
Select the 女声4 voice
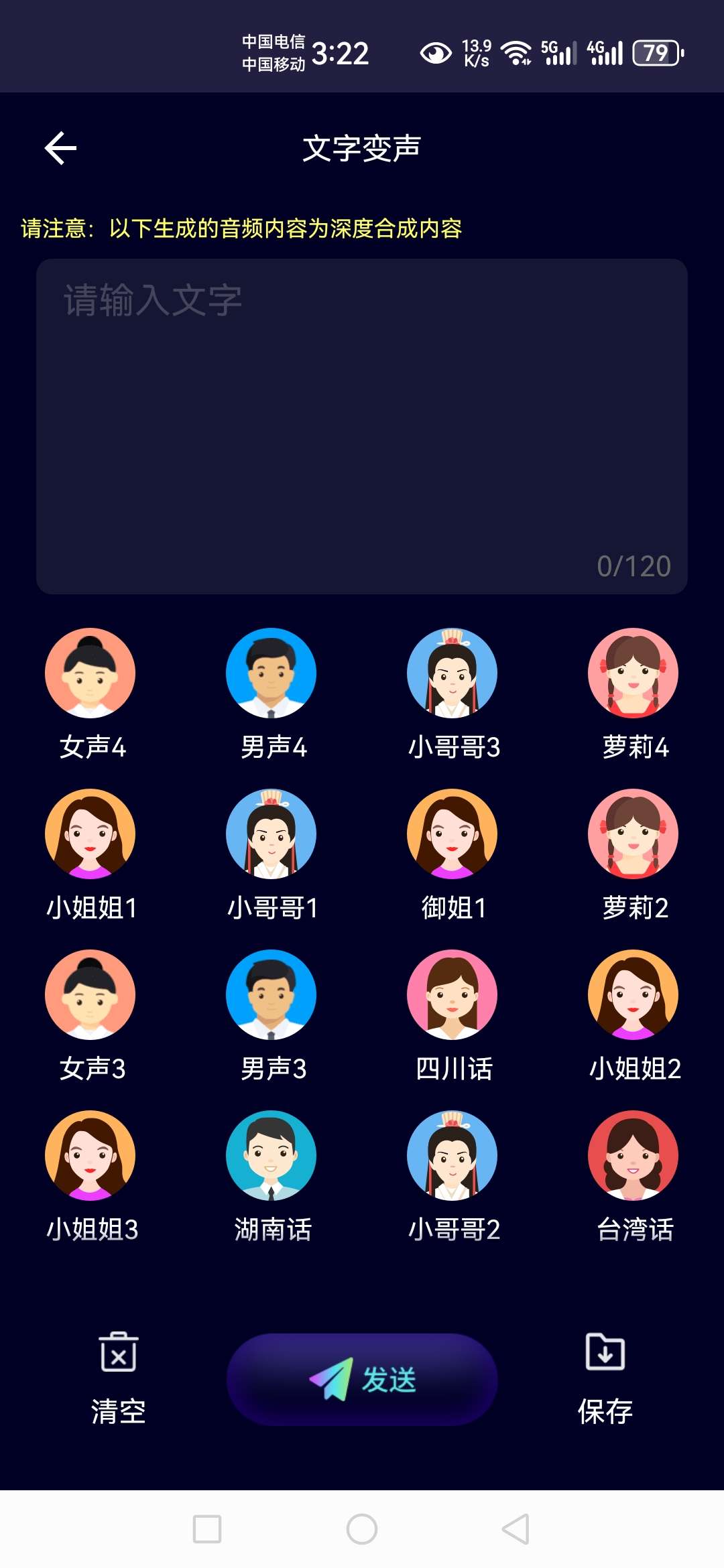pos(90,673)
